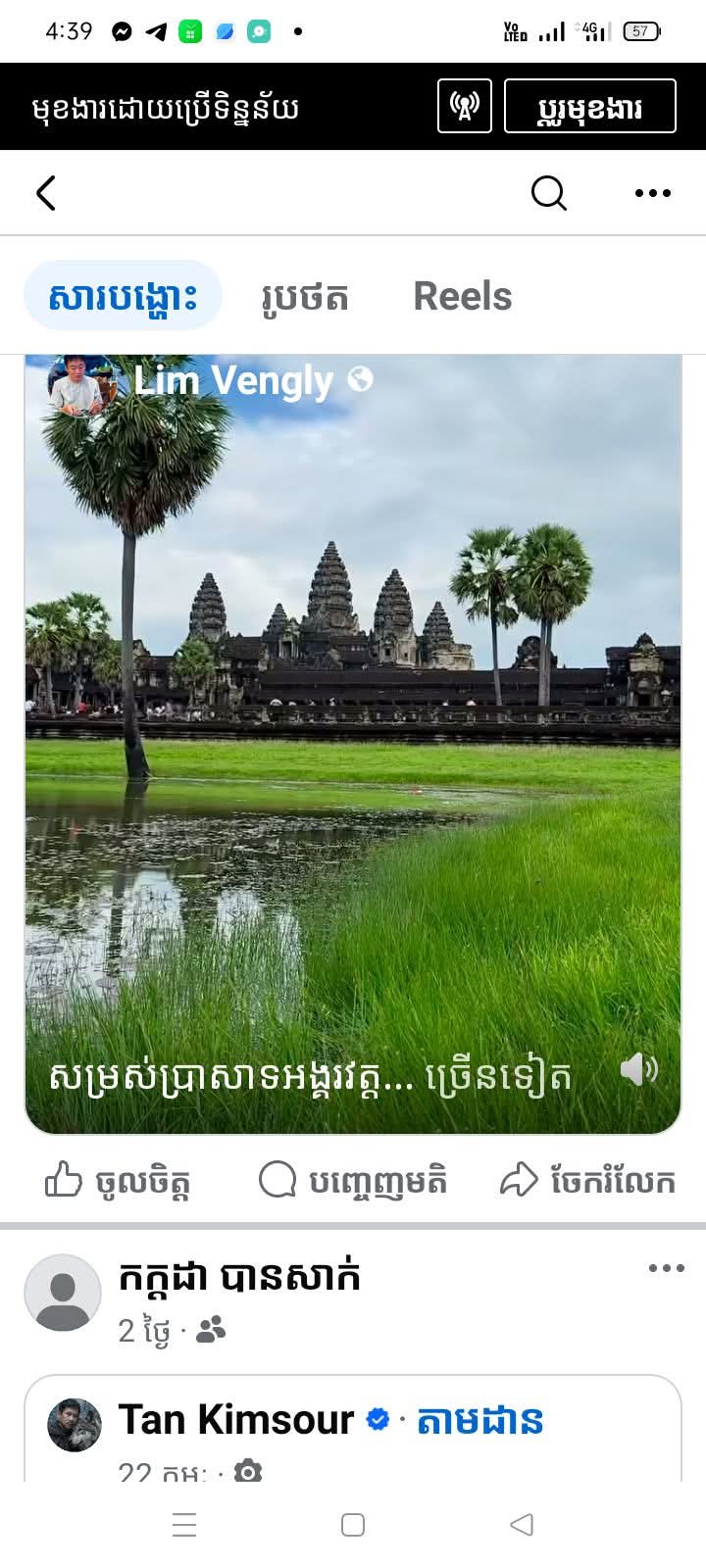This screenshot has height=1568, width=706.
Task: Expand caption with ច្រើនទៀត link
Action: coord(498,1076)
